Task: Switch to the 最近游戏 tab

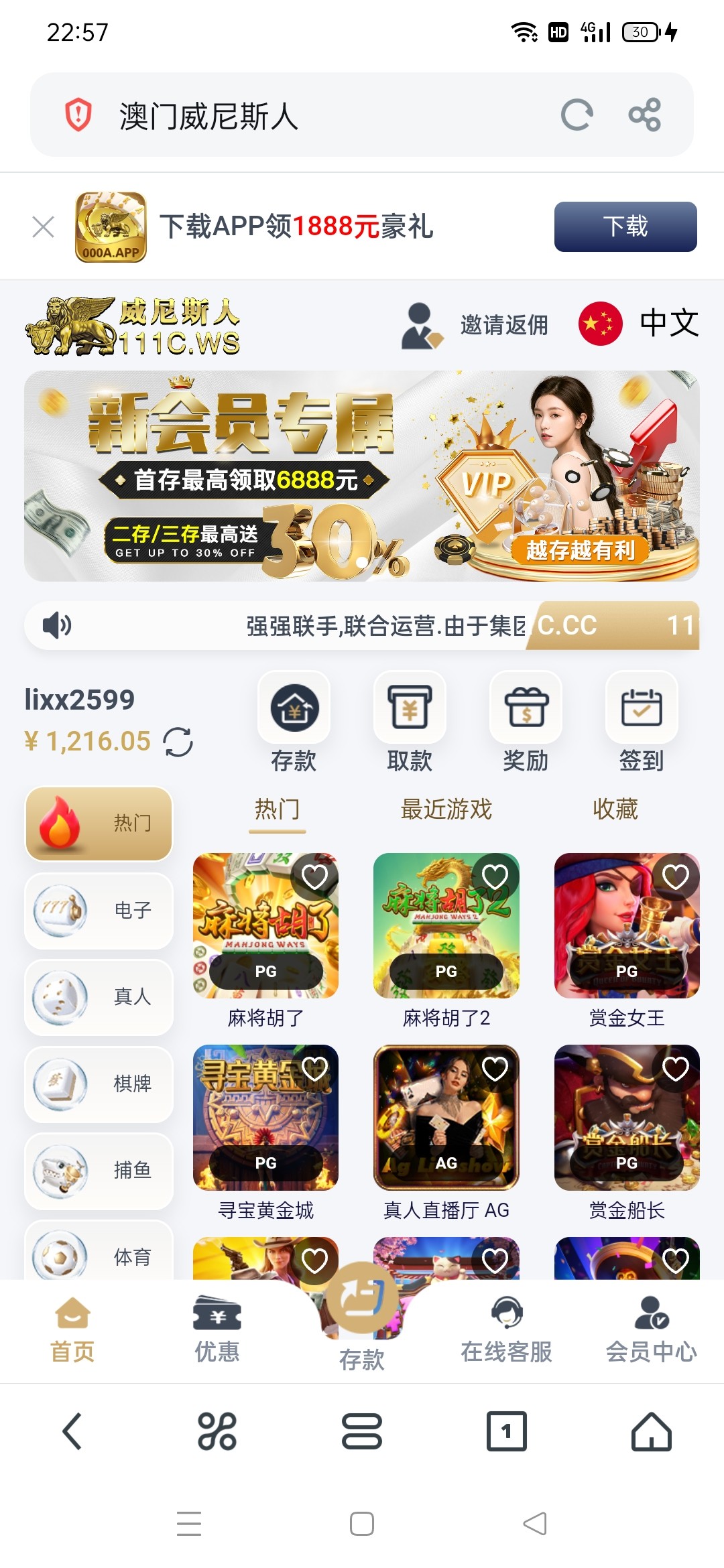Action: coord(445,809)
